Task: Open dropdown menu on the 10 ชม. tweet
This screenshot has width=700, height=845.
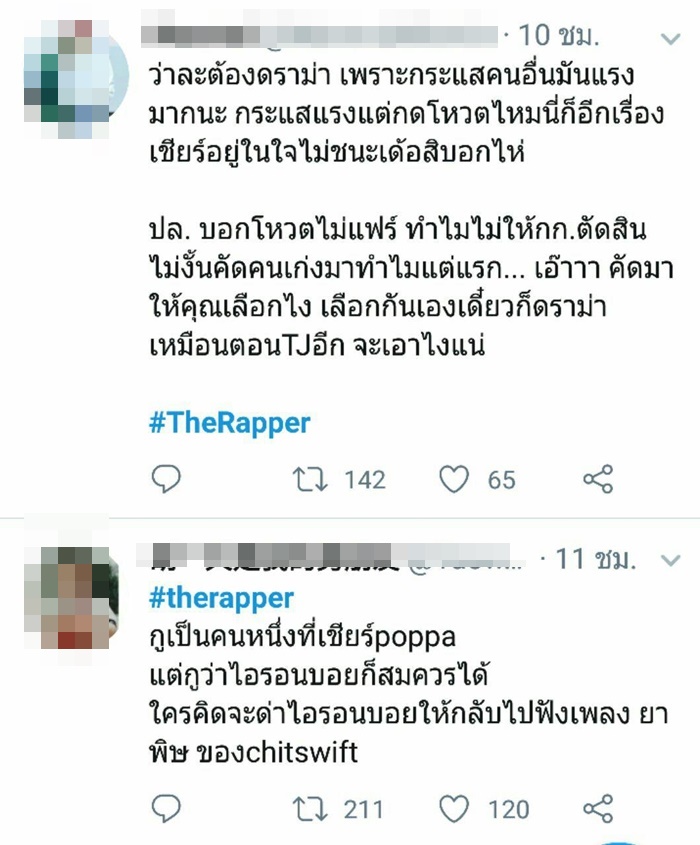Action: (x=671, y=37)
